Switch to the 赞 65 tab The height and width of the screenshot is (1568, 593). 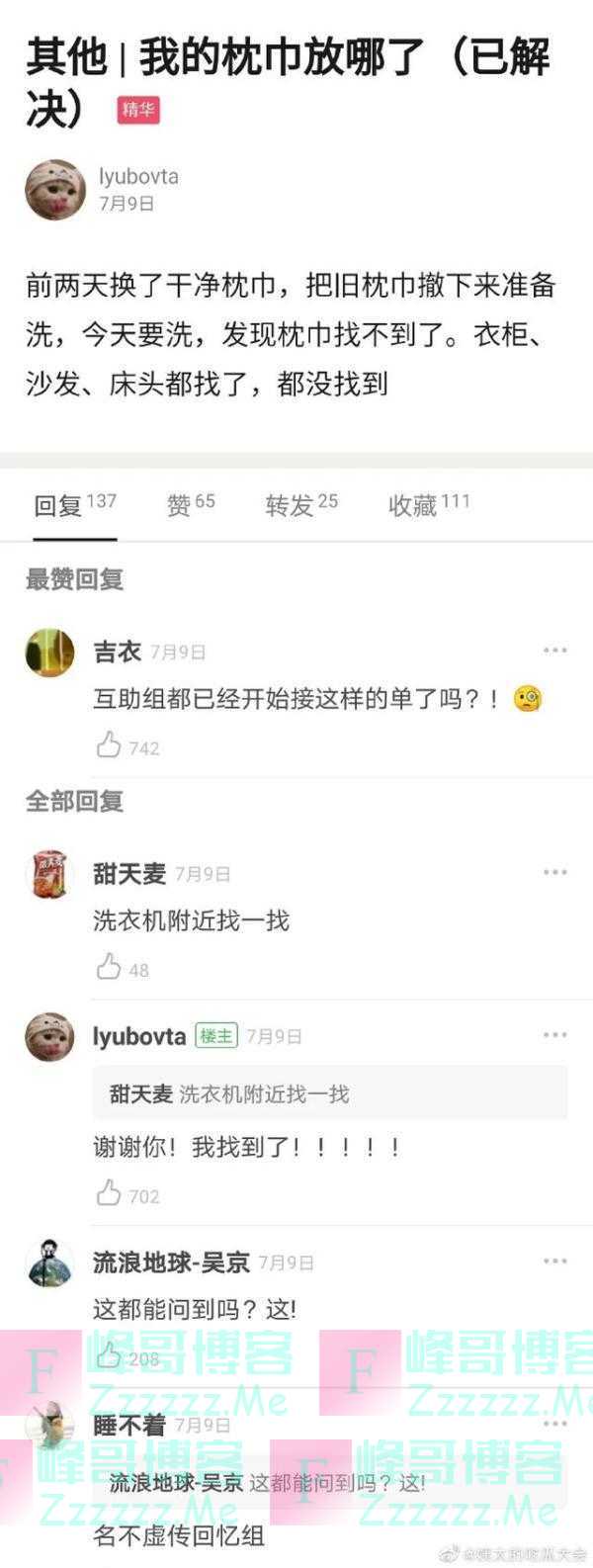pyautogui.click(x=190, y=504)
